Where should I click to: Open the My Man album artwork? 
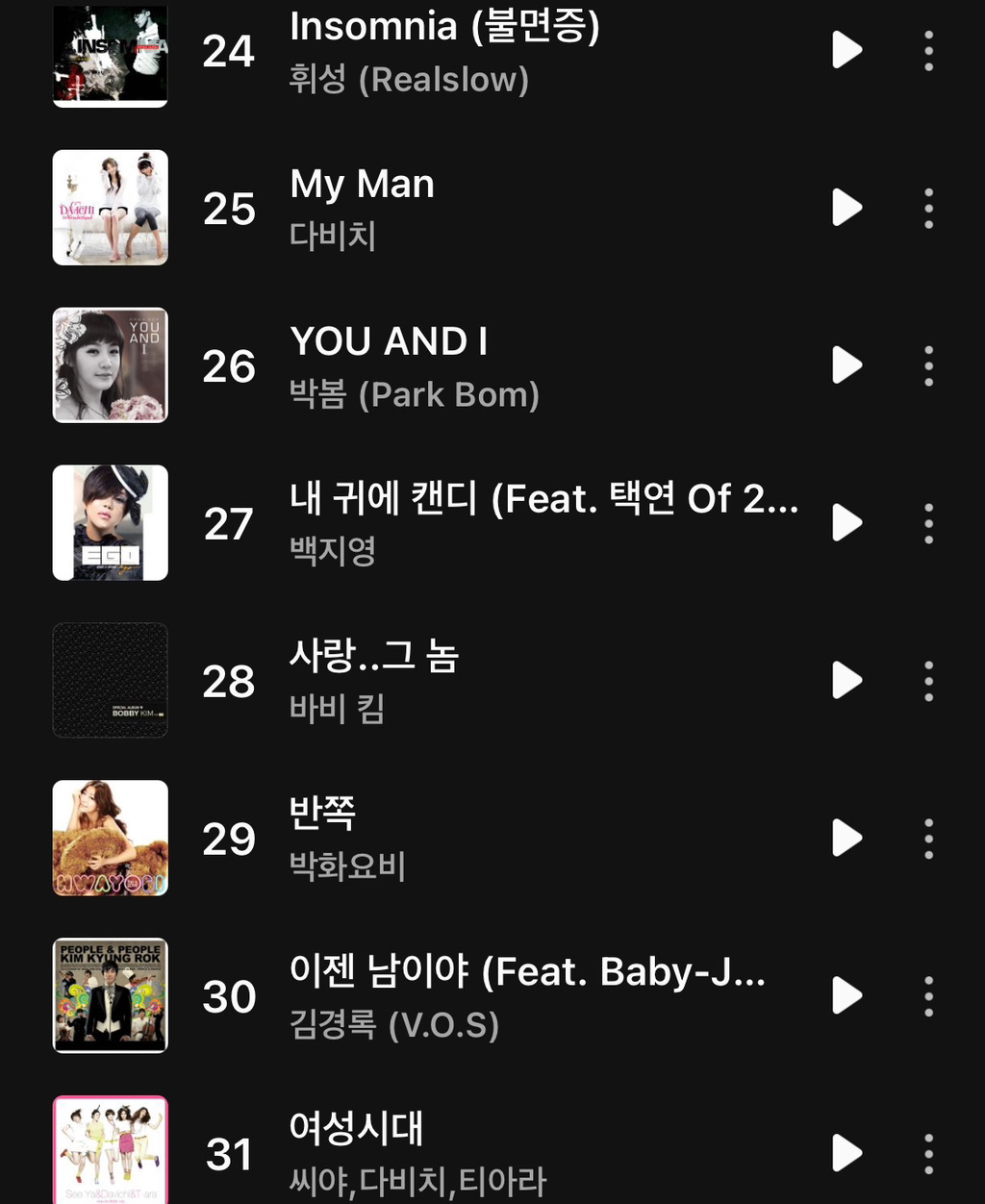pyautogui.click(x=111, y=208)
